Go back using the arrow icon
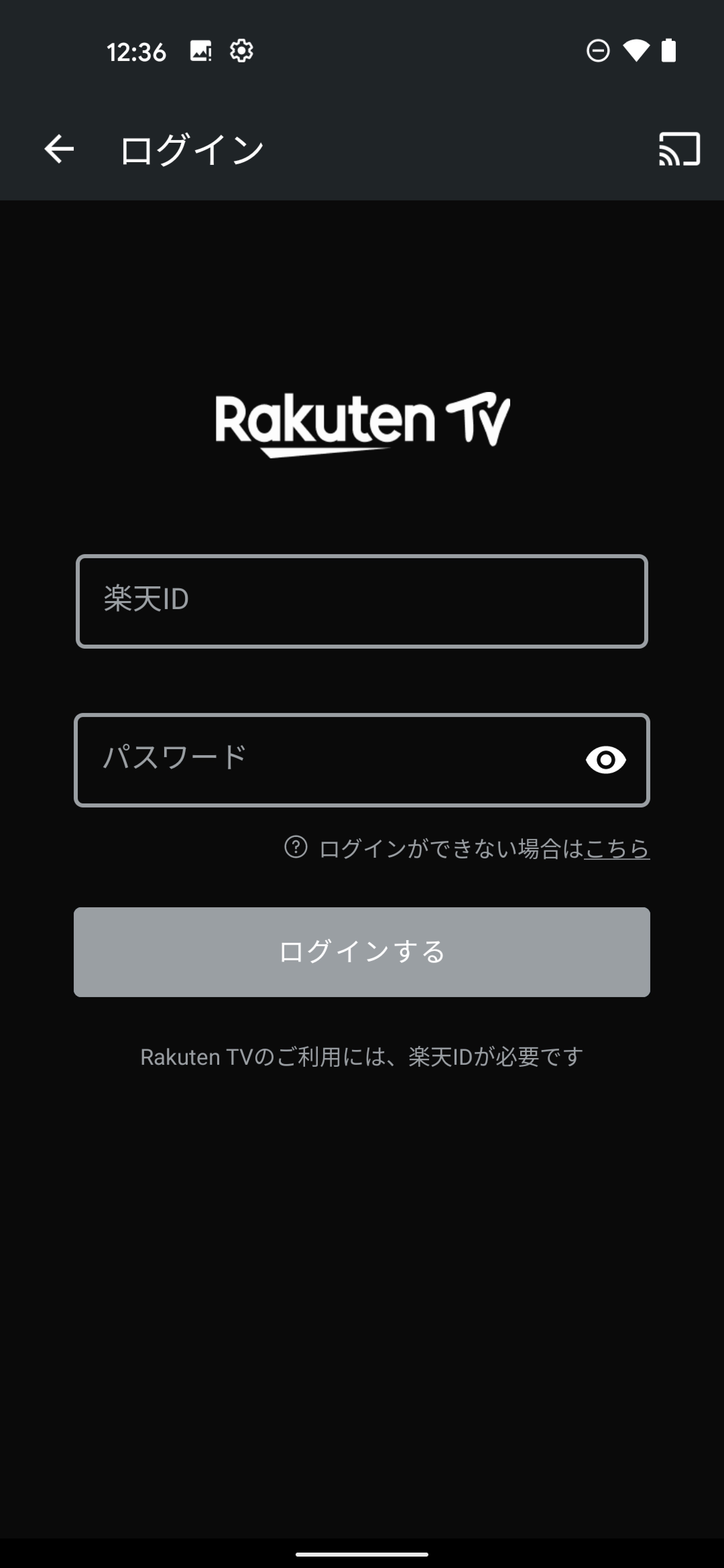724x1568 pixels. [59, 149]
